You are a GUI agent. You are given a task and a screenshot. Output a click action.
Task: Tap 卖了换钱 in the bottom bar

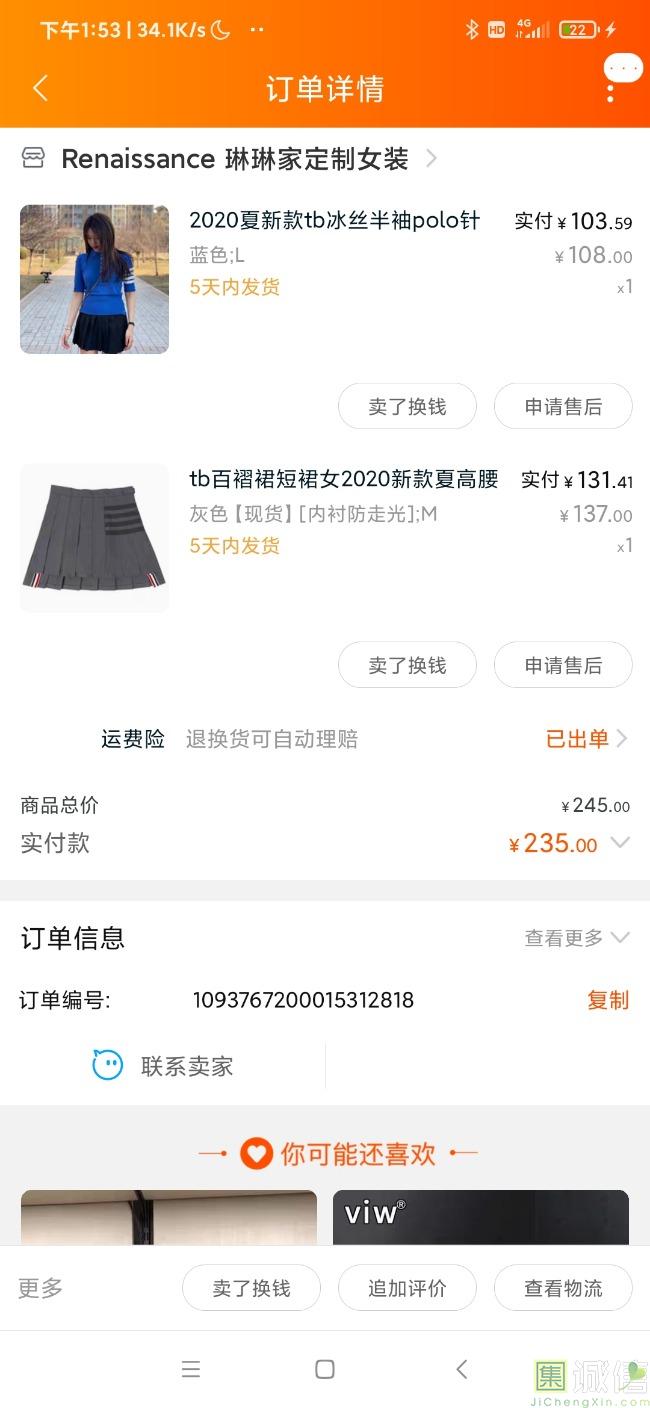(x=251, y=1288)
